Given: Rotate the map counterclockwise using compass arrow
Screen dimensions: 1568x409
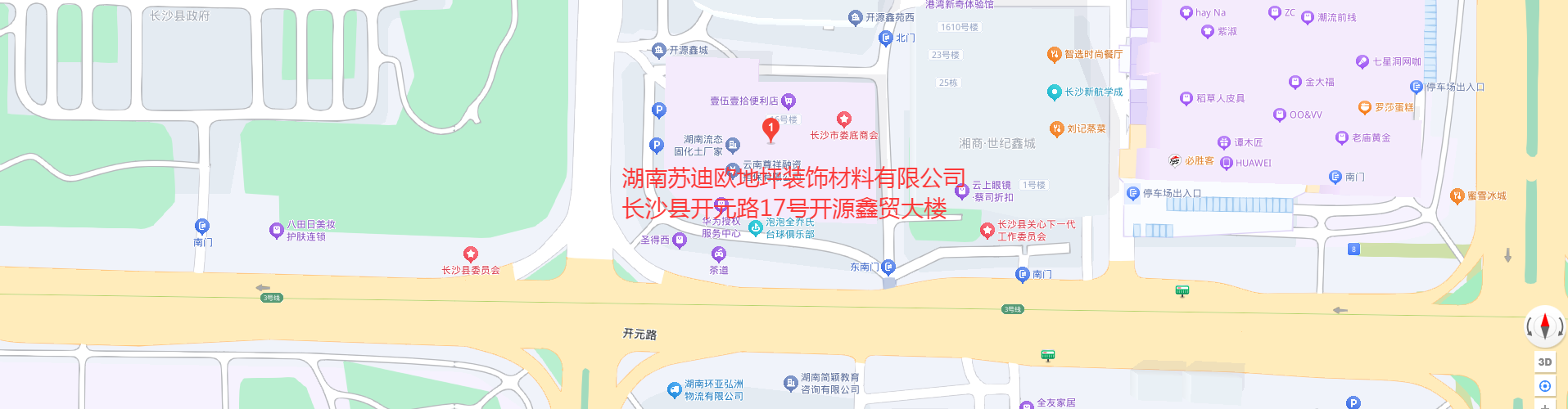Looking at the screenshot, I should [1530, 327].
